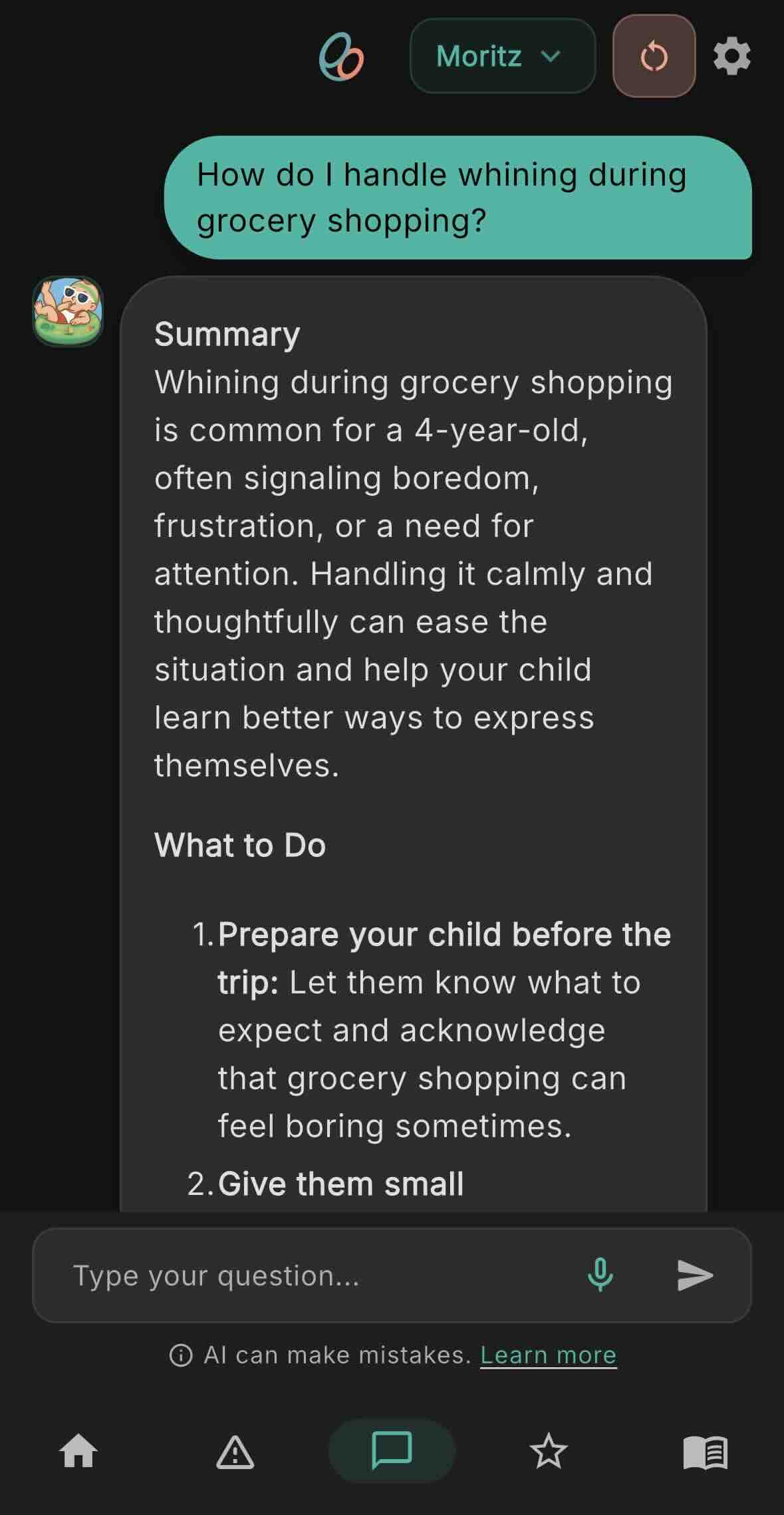Switch to the Chat tab in bottom navigation

click(x=392, y=1452)
